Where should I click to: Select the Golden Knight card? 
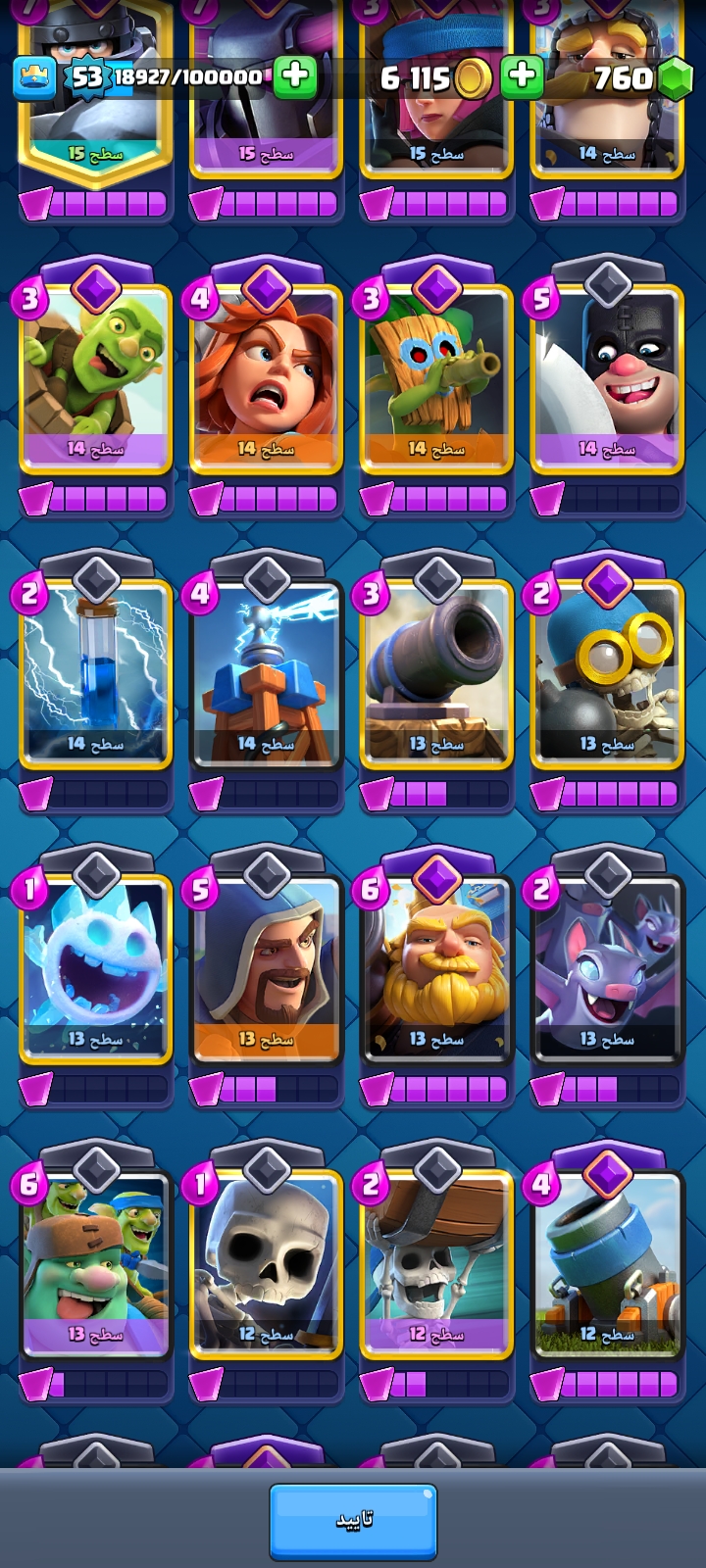click(x=436, y=969)
